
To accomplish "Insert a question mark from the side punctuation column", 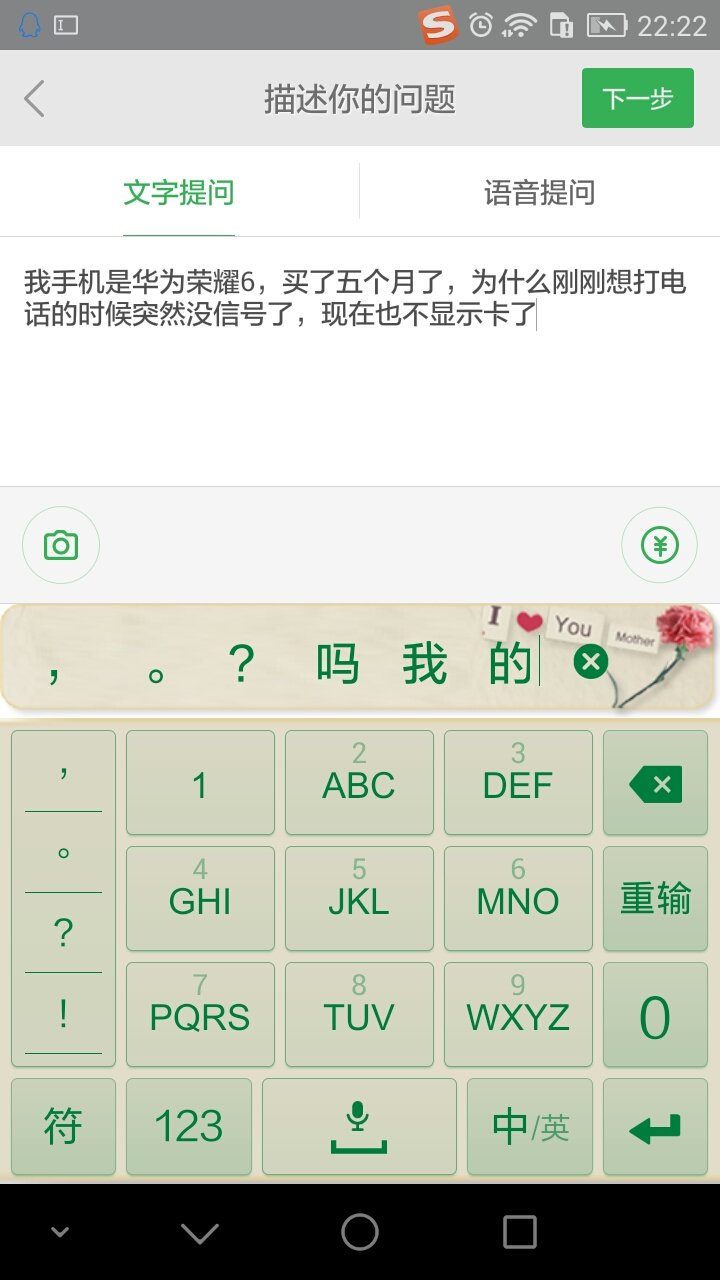I will pyautogui.click(x=63, y=933).
